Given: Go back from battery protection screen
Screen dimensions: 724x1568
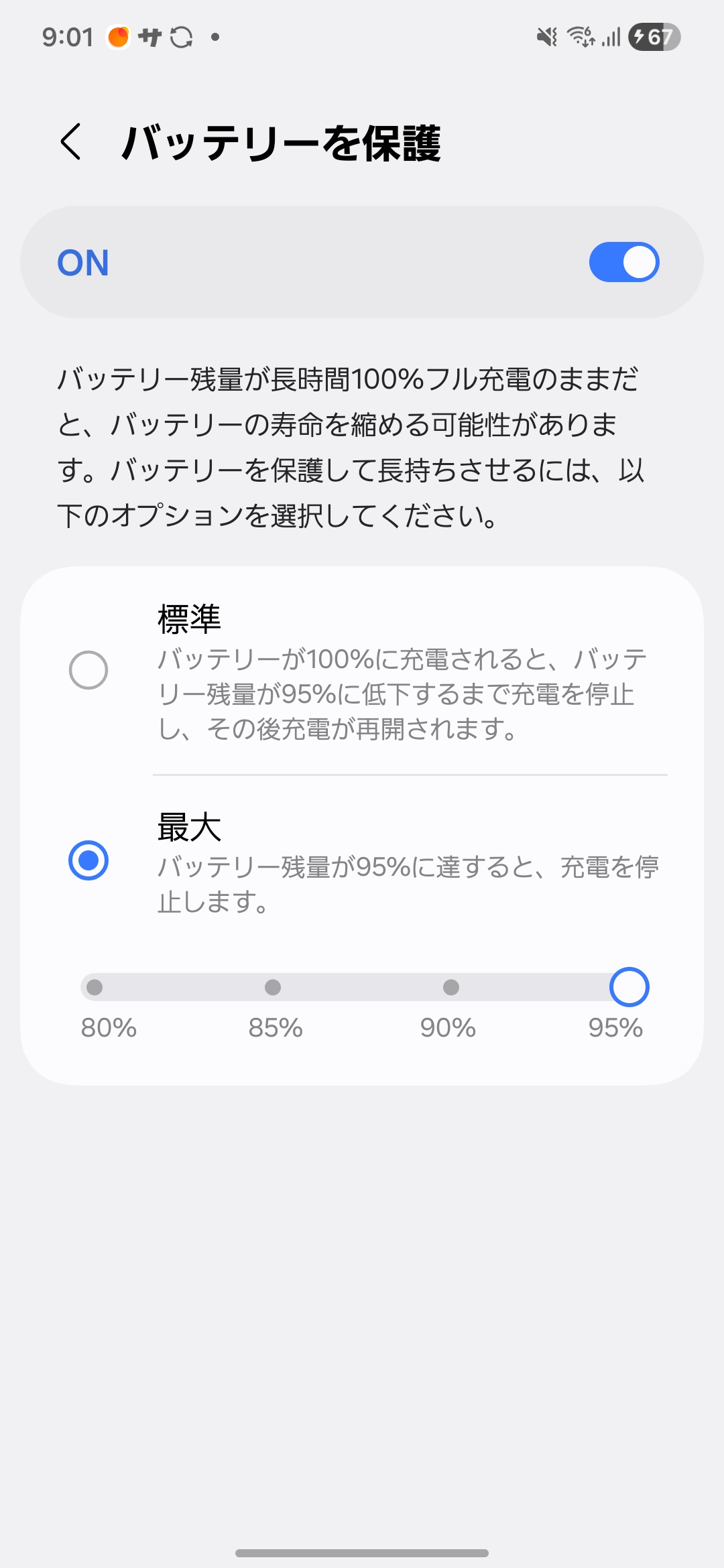Looking at the screenshot, I should pyautogui.click(x=71, y=142).
